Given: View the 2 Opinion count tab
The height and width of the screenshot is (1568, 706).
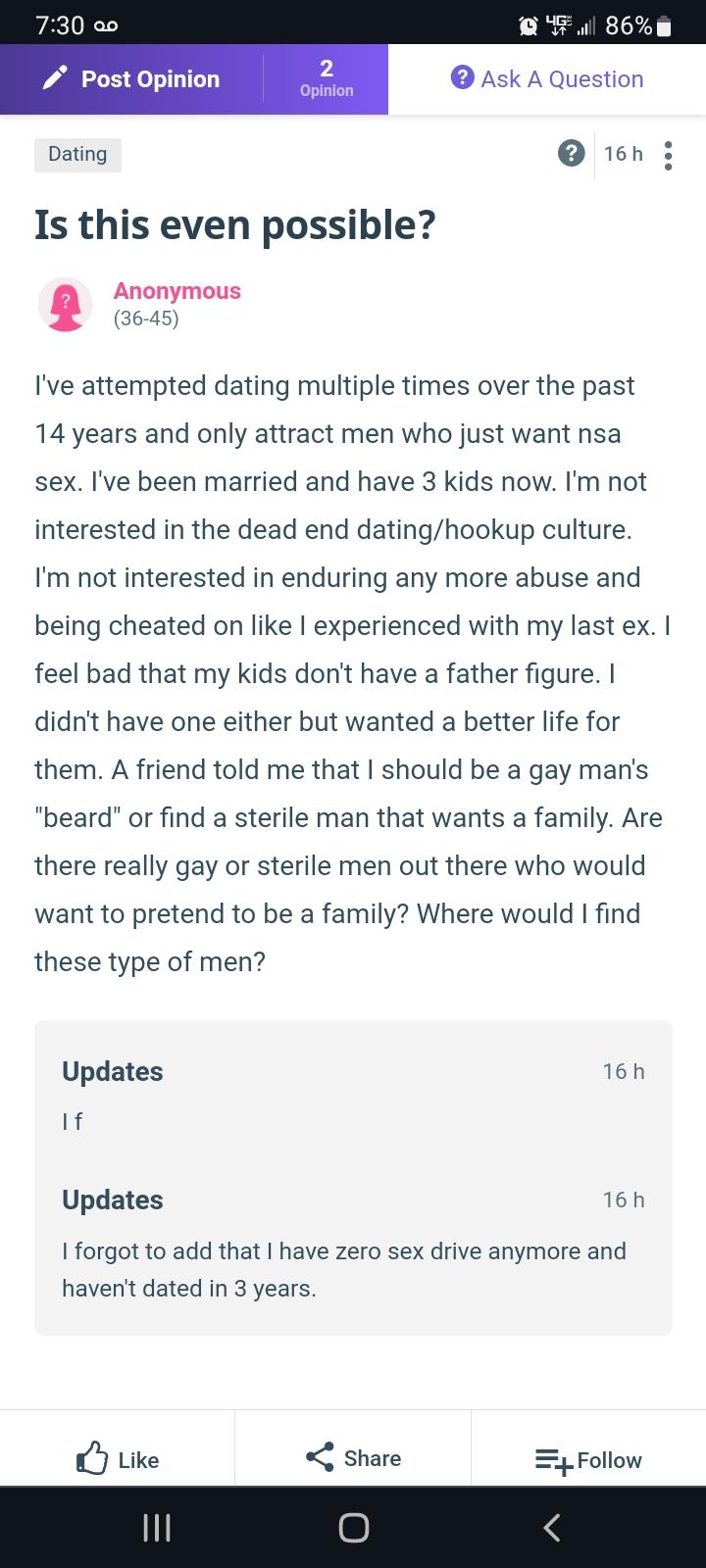Looking at the screenshot, I should tap(326, 78).
